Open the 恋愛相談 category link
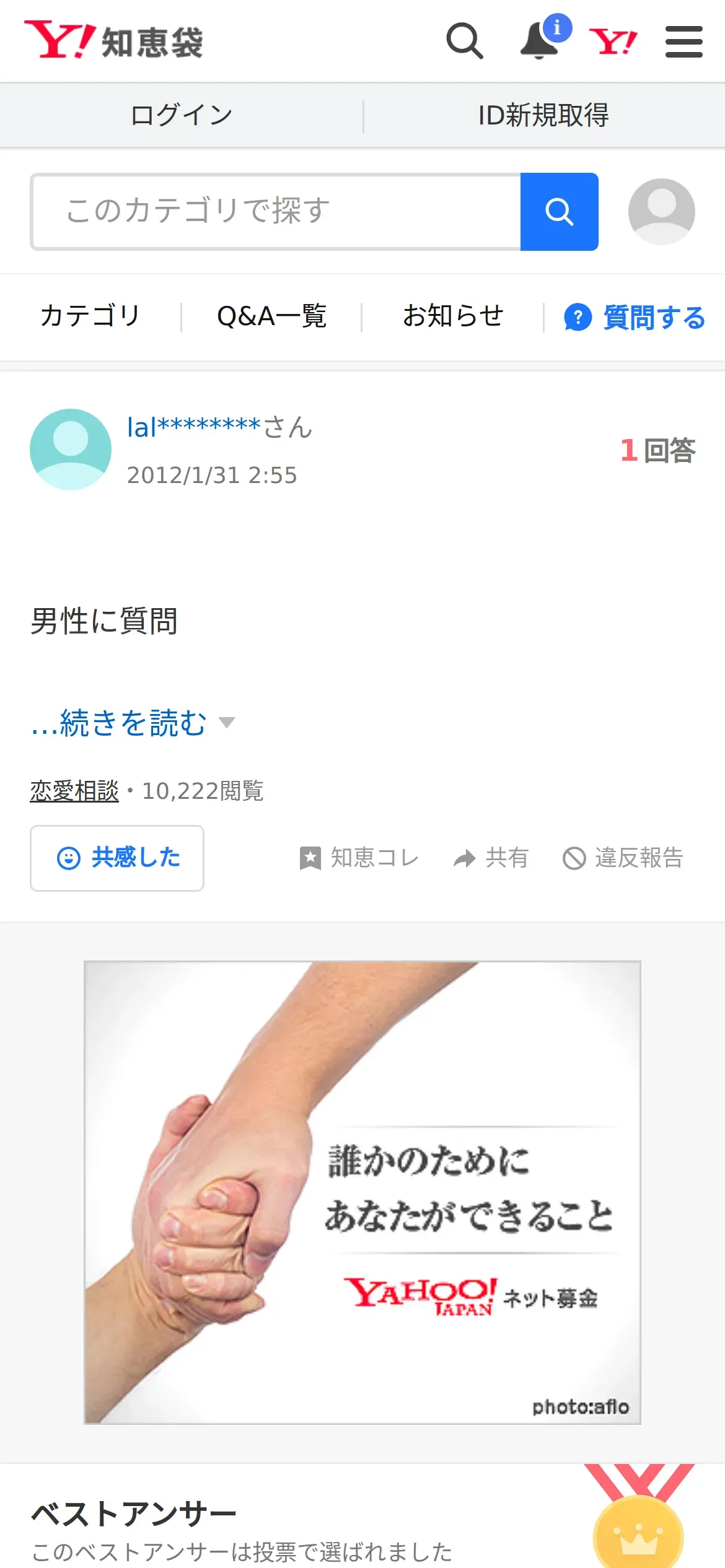The height and width of the screenshot is (1568, 725). 74,791
